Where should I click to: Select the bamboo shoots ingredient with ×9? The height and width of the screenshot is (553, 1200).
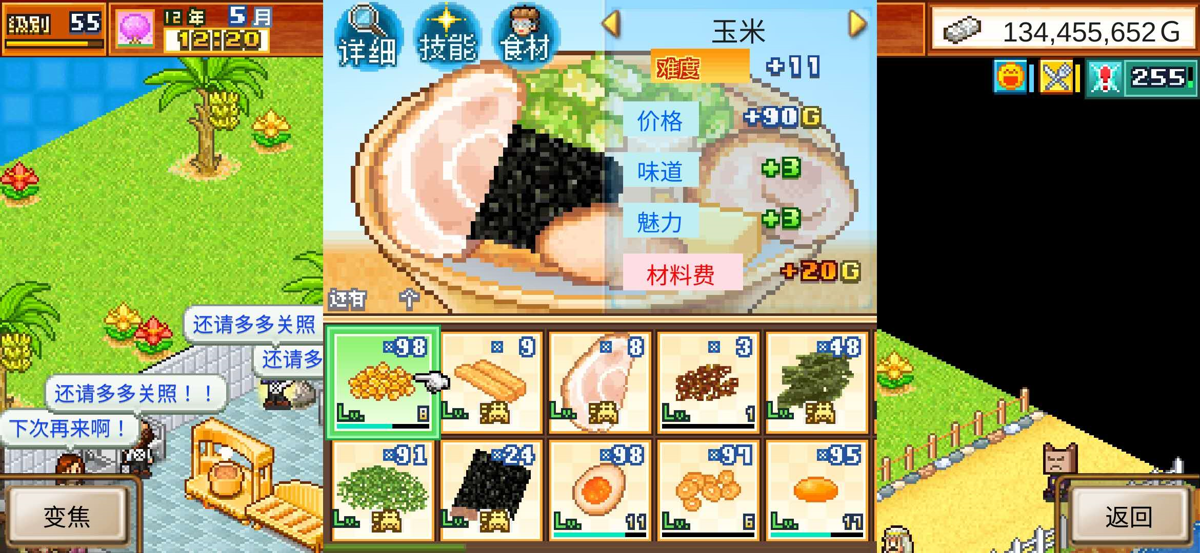(x=491, y=382)
